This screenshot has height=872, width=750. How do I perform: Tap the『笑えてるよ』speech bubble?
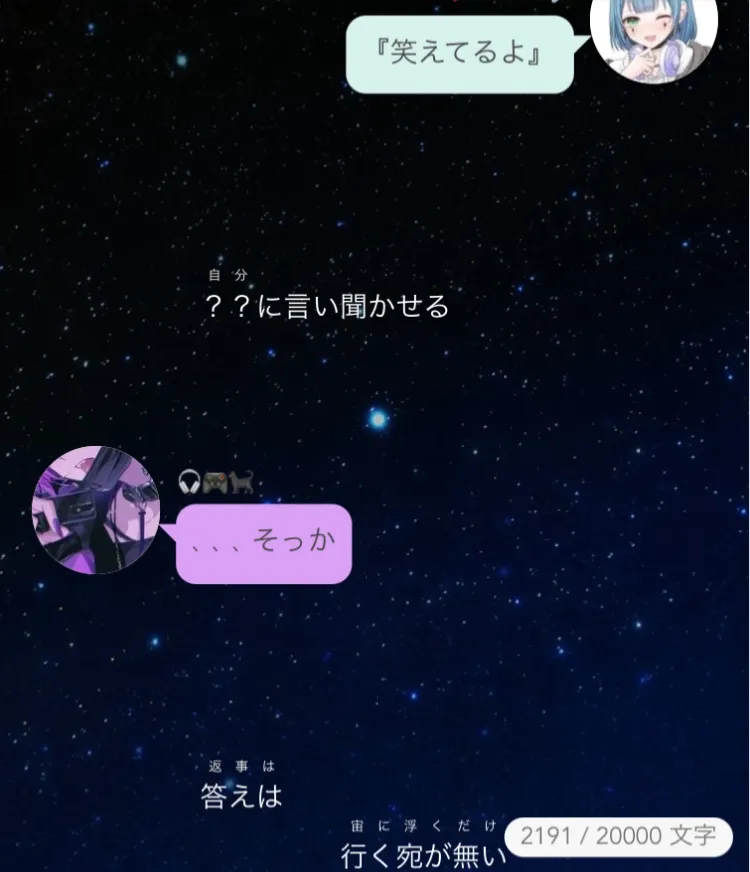[x=461, y=54]
